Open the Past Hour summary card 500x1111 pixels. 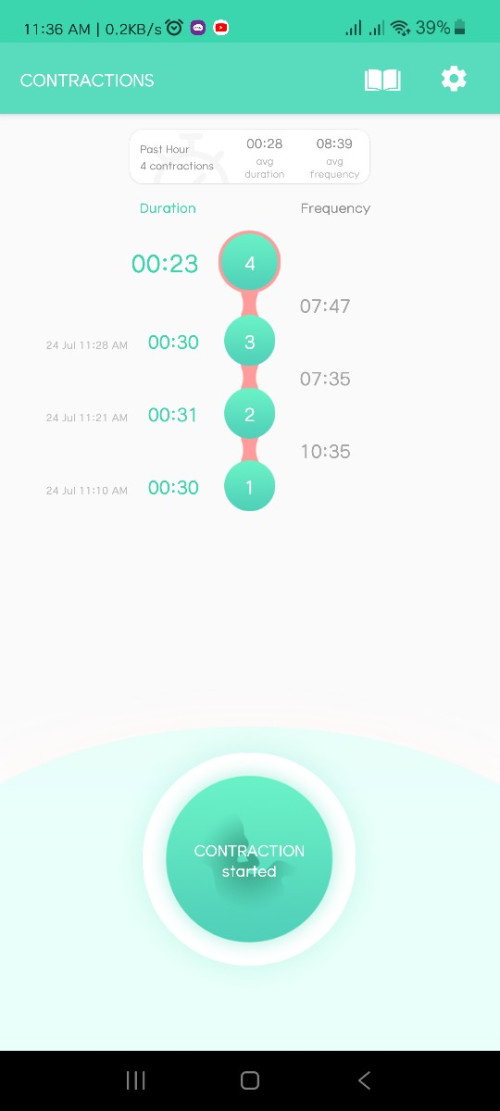point(249,157)
